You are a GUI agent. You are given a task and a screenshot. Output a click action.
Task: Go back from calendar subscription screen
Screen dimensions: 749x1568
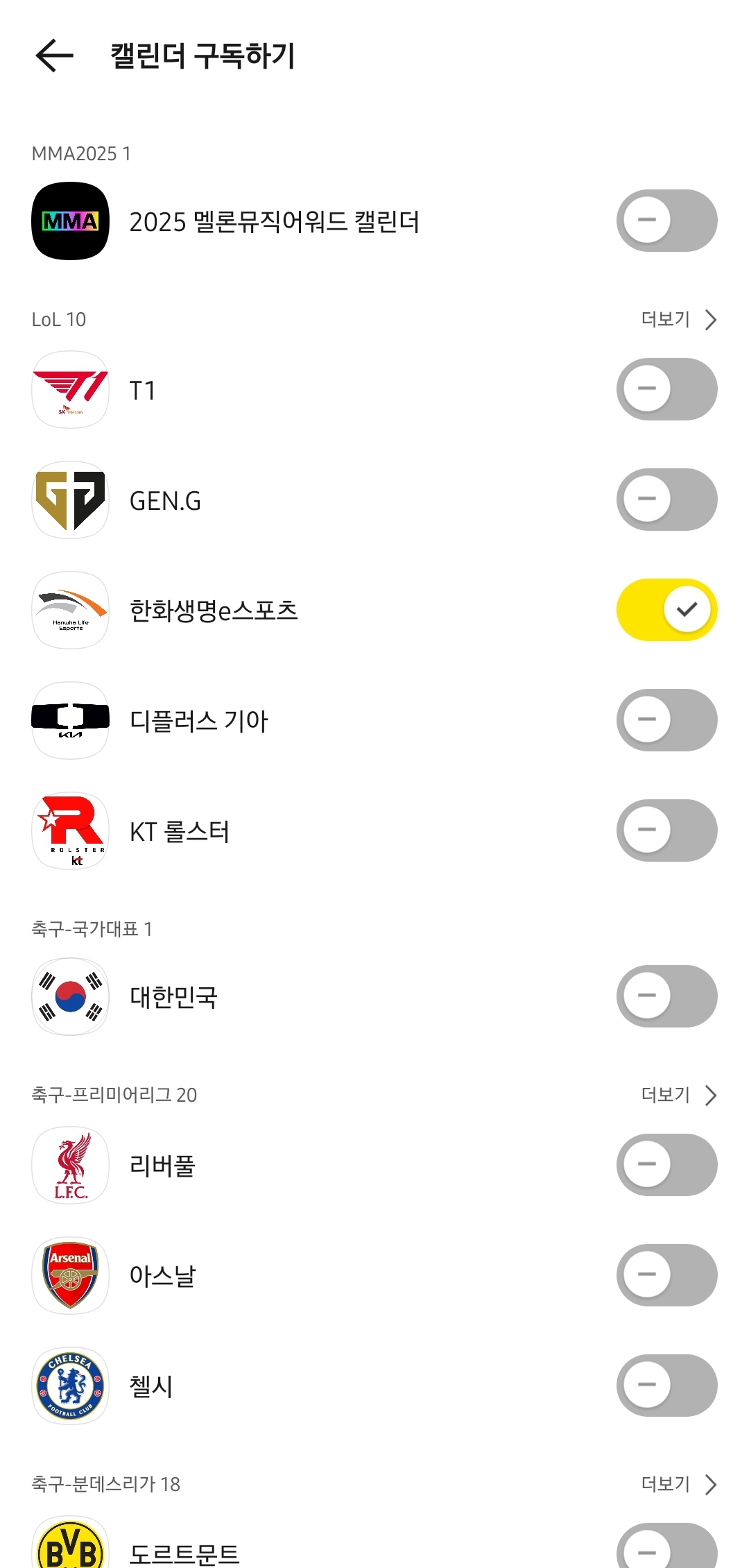point(54,56)
